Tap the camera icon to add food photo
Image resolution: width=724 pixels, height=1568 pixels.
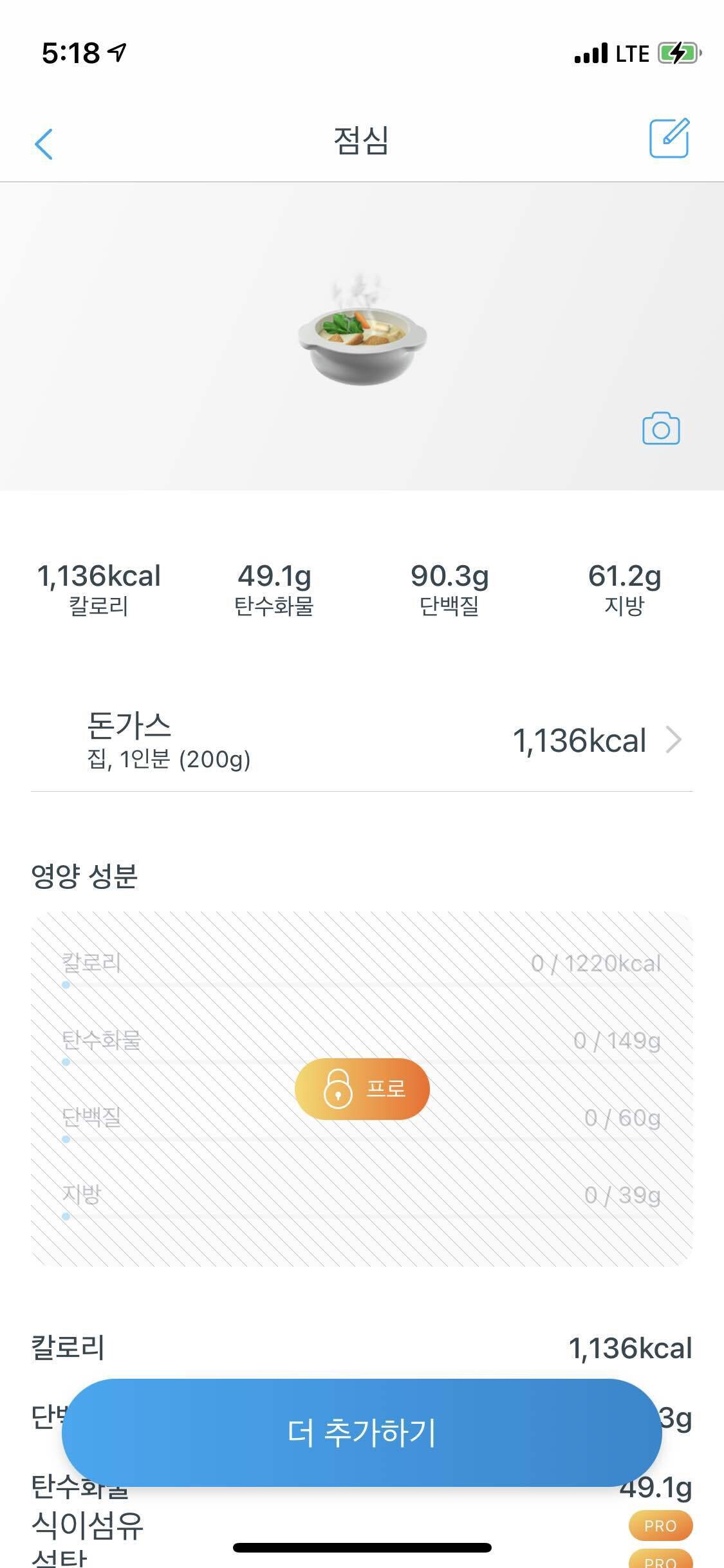click(660, 427)
